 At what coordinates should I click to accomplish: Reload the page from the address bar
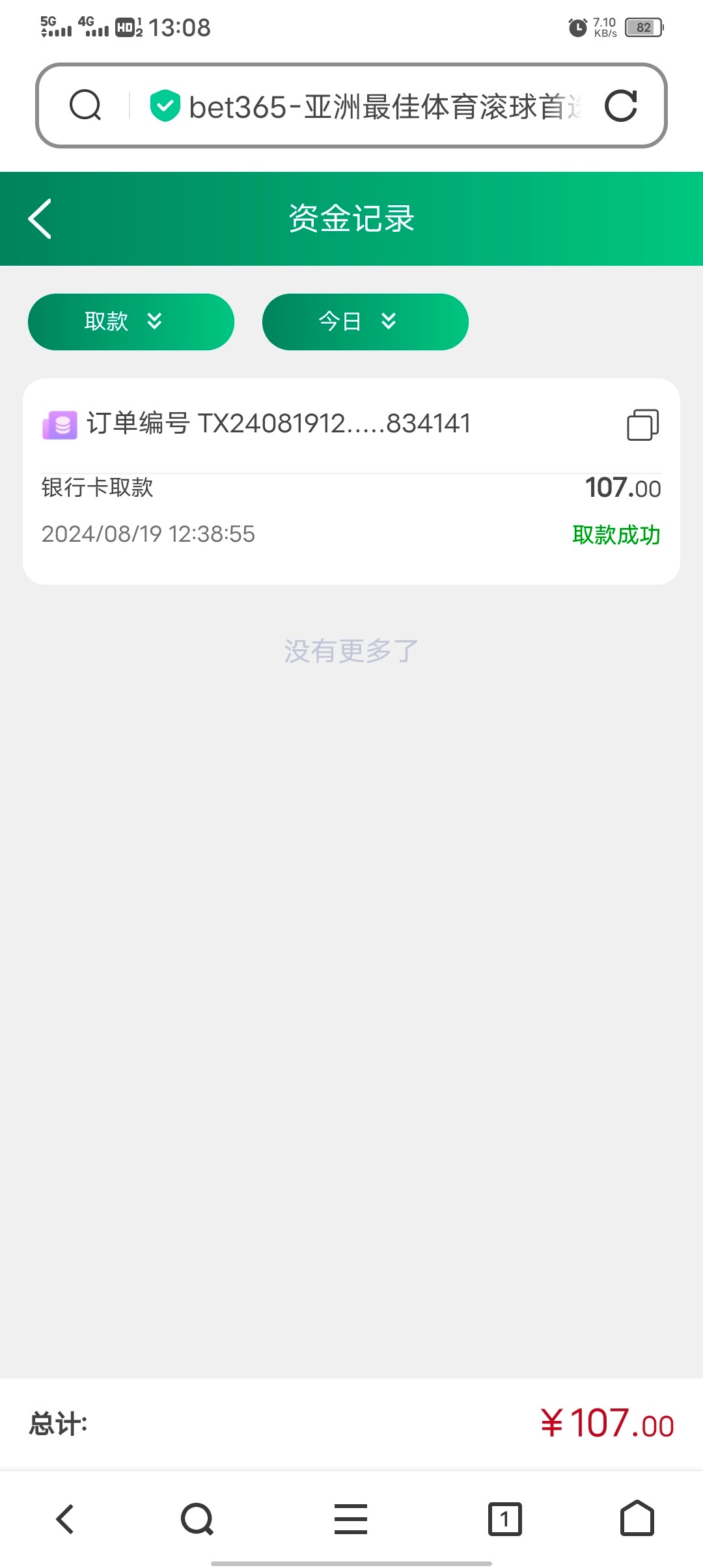pos(621,106)
